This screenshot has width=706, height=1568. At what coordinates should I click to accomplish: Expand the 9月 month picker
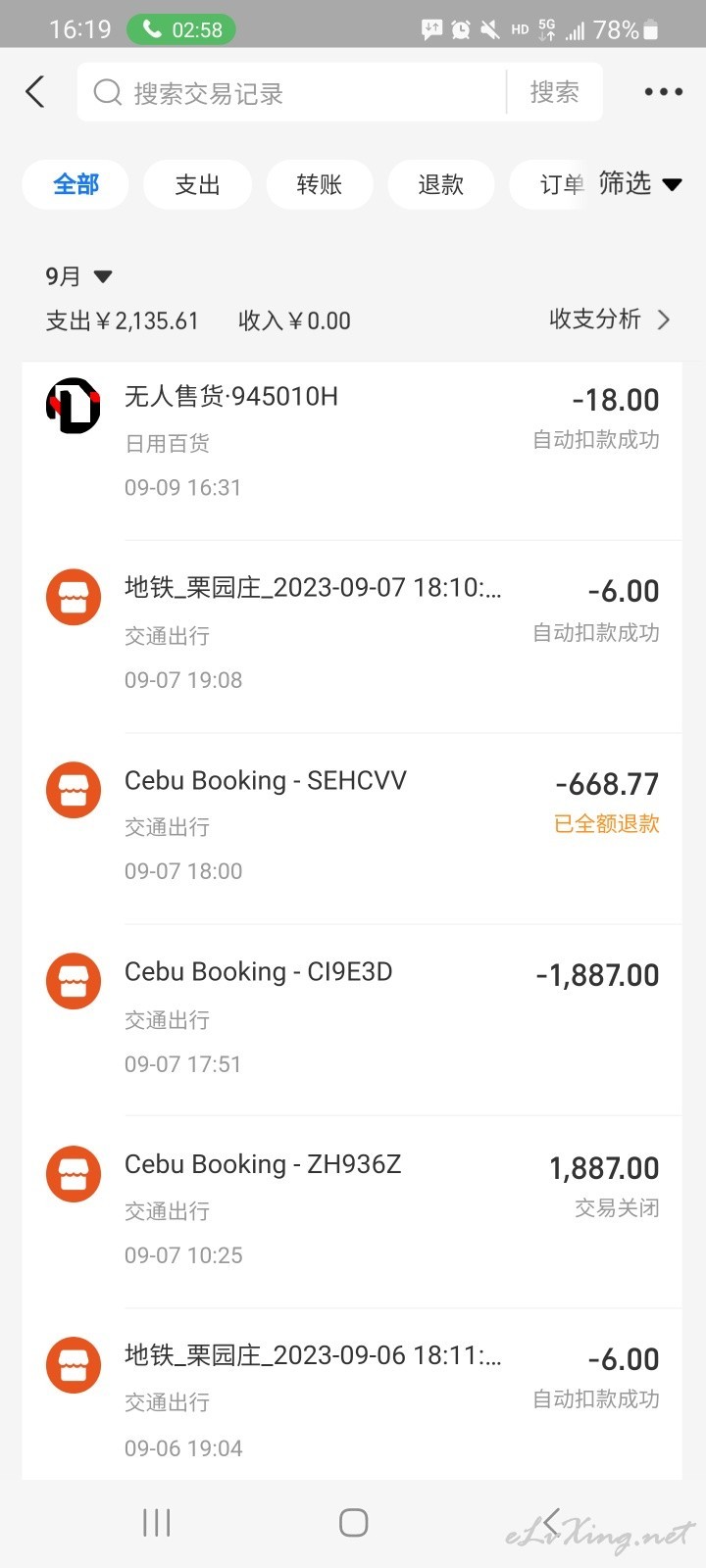pyautogui.click(x=78, y=276)
